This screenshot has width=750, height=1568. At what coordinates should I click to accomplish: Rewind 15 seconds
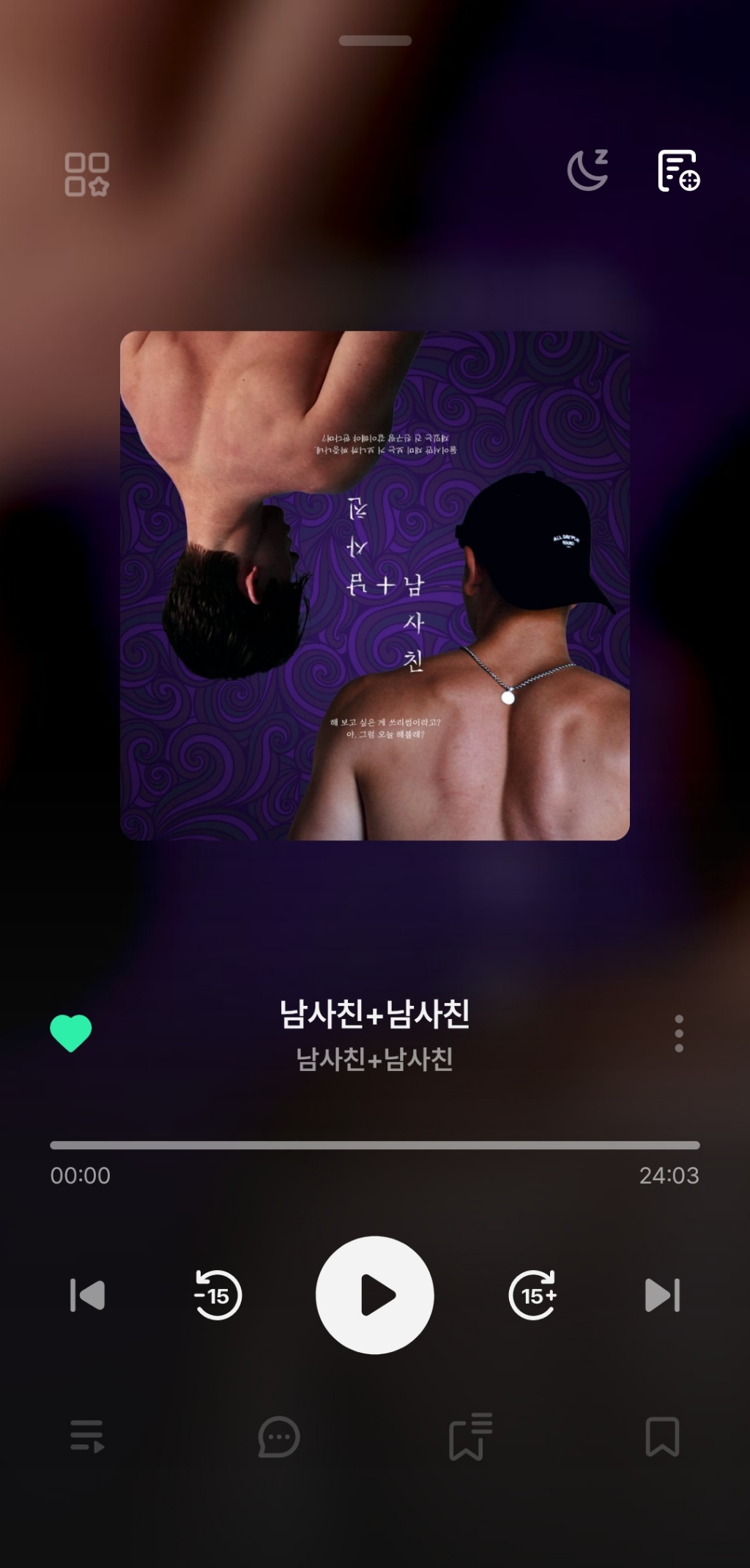[x=217, y=1295]
